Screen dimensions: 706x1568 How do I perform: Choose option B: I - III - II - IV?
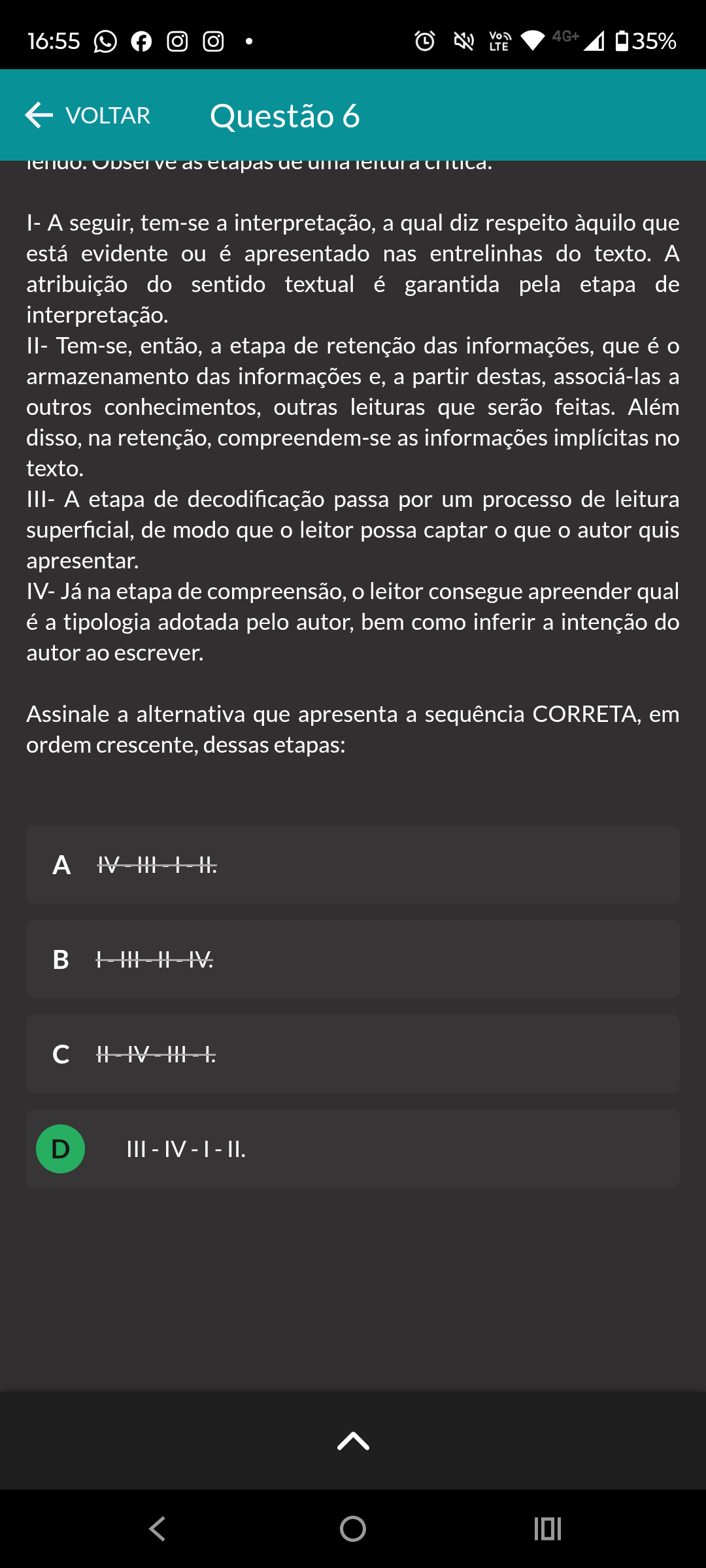tap(353, 959)
